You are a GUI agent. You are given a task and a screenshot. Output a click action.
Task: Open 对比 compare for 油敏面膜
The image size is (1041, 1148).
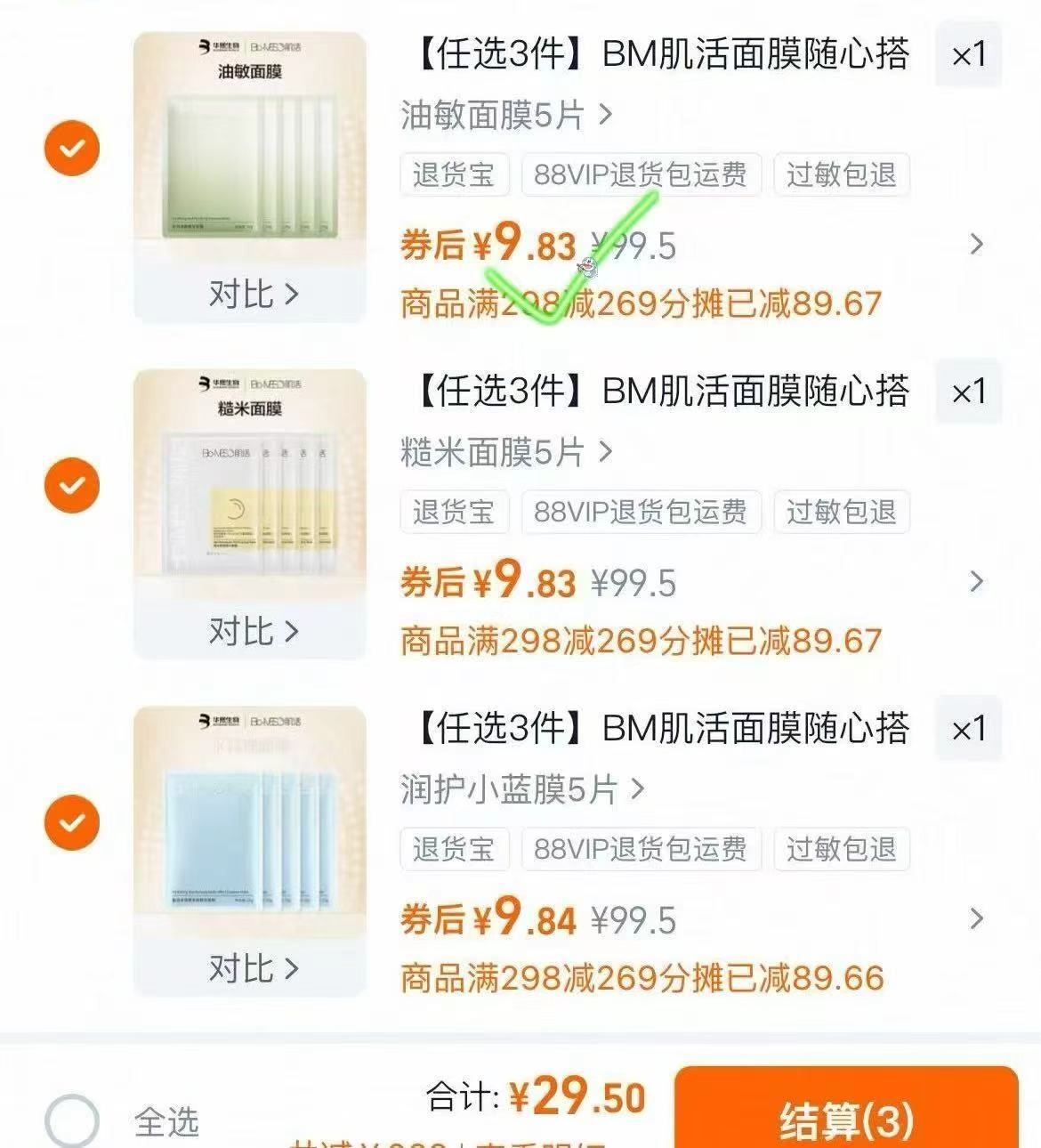pos(250,294)
